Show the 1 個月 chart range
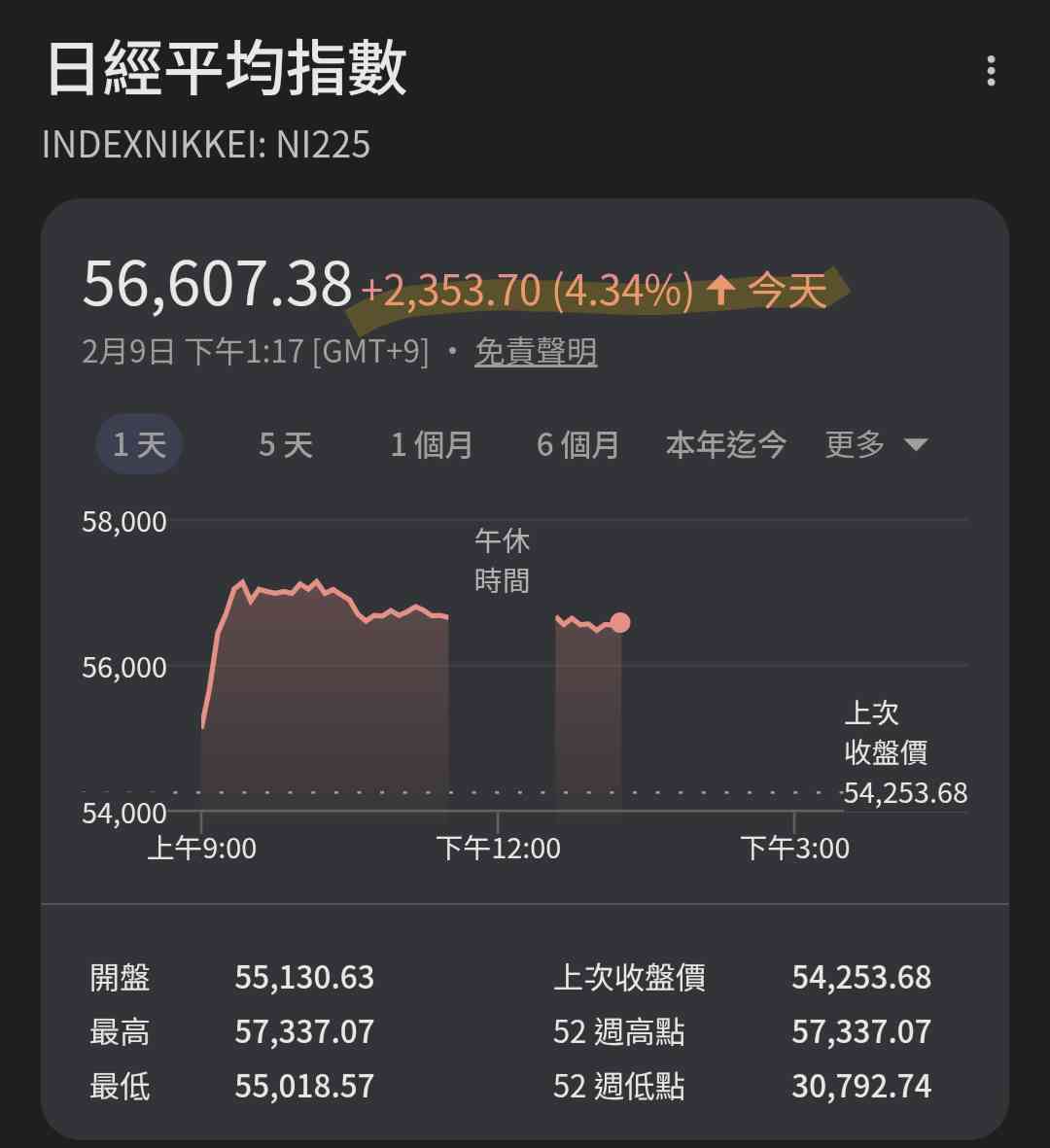1050x1148 pixels. pyautogui.click(x=432, y=445)
